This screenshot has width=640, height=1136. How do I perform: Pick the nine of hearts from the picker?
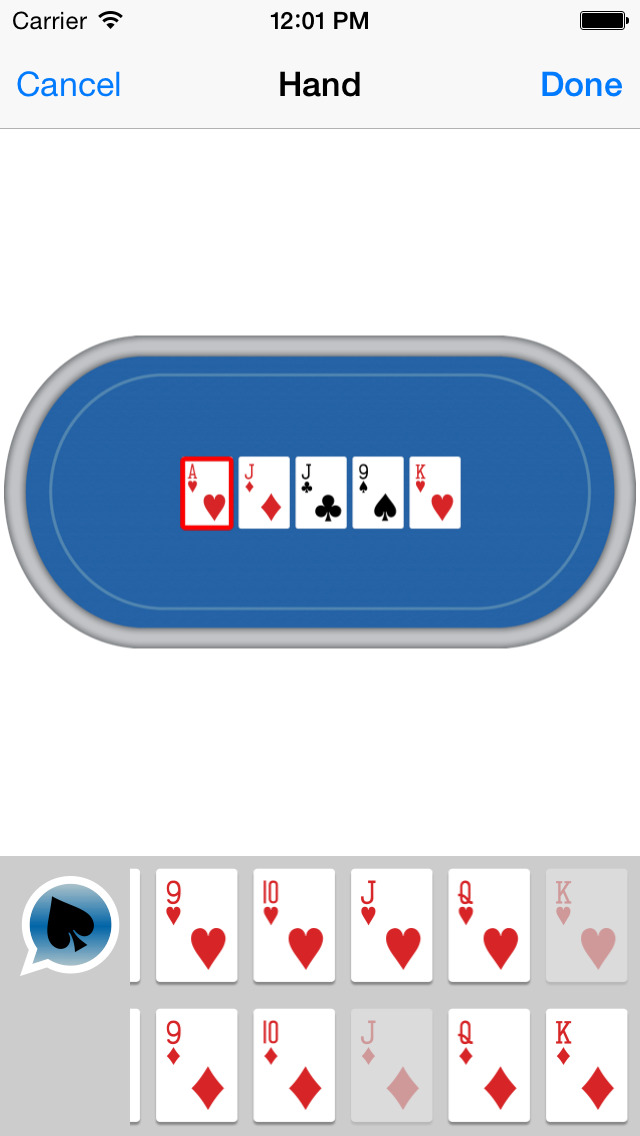pos(197,925)
